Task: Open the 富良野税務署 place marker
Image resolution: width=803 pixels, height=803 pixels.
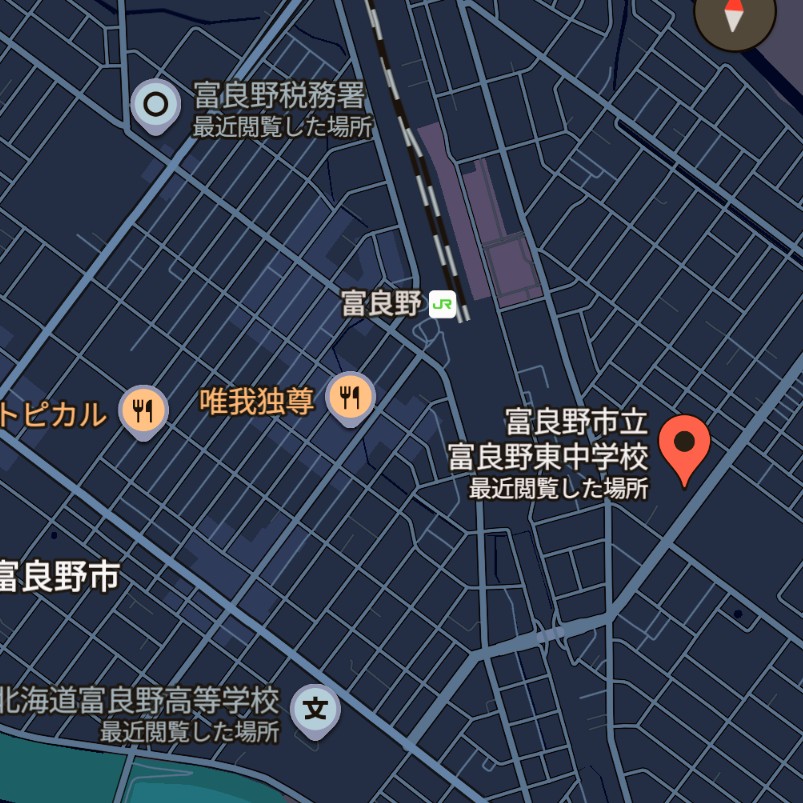Action: 156,104
